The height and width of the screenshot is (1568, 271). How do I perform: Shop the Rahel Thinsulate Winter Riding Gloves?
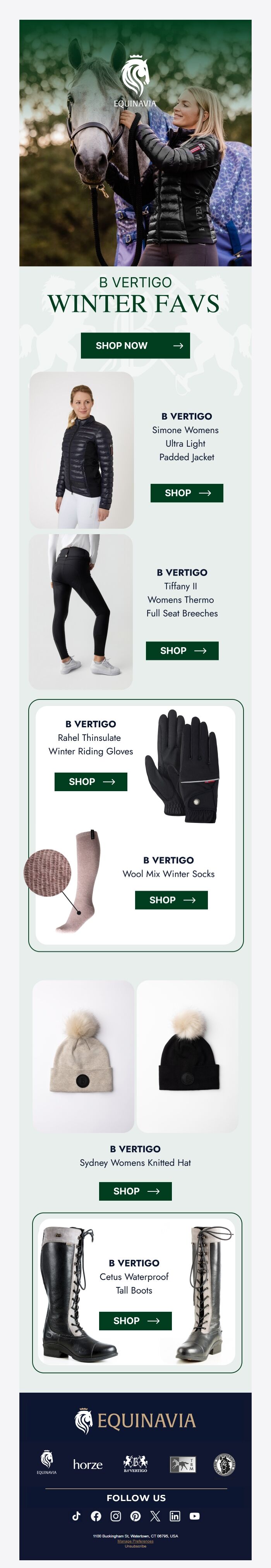point(91,781)
